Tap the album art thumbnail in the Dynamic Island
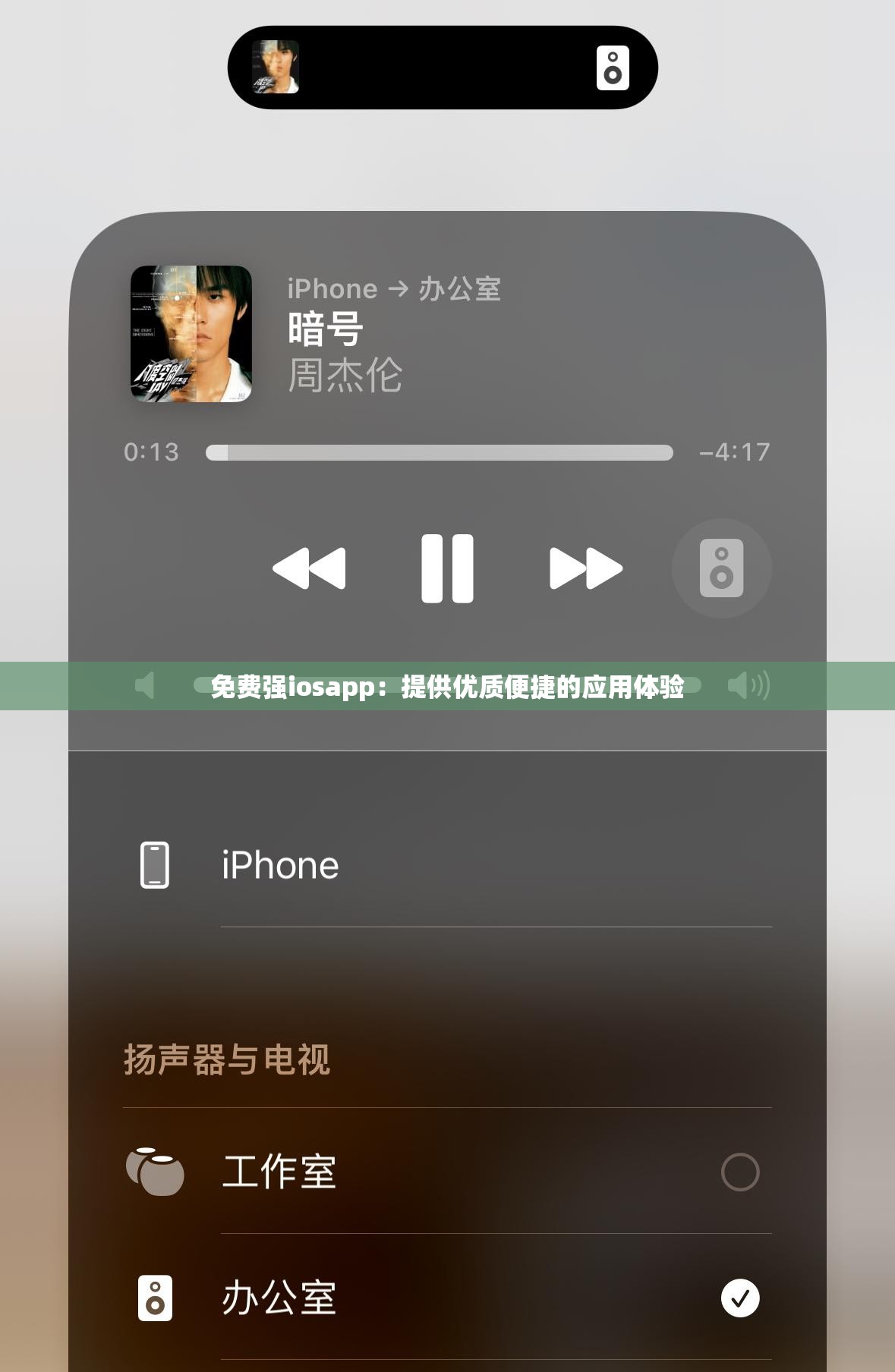The image size is (895, 1372). [x=273, y=67]
